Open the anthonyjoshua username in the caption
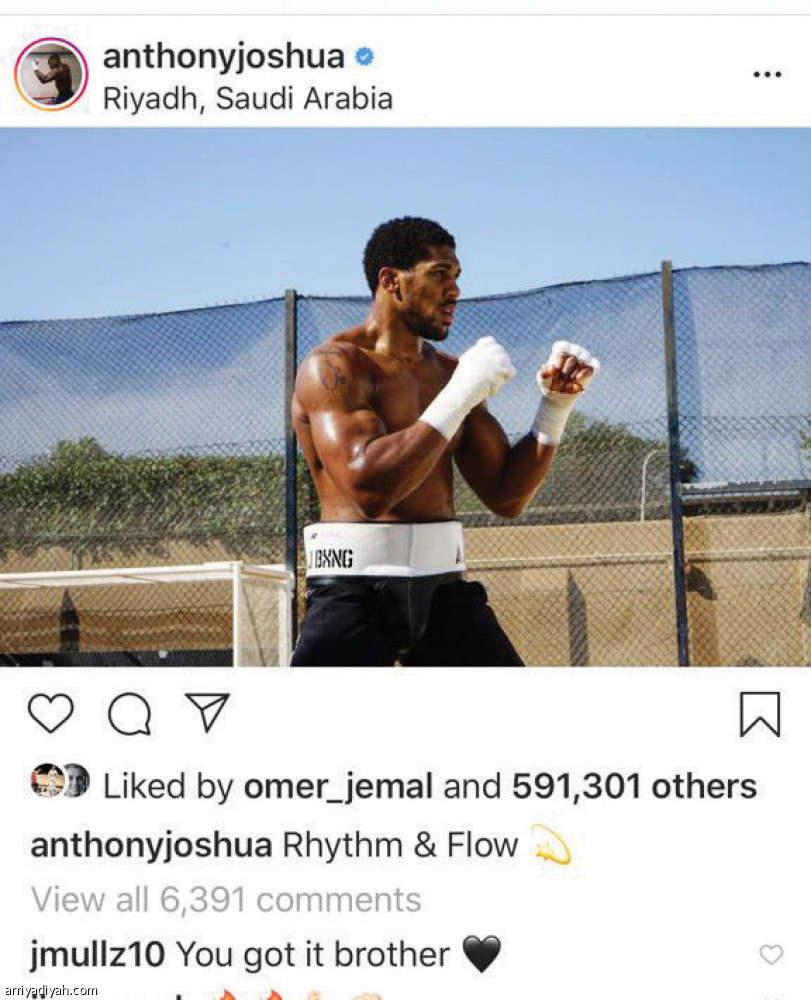Screen dimensions: 811x1000 coord(151,845)
